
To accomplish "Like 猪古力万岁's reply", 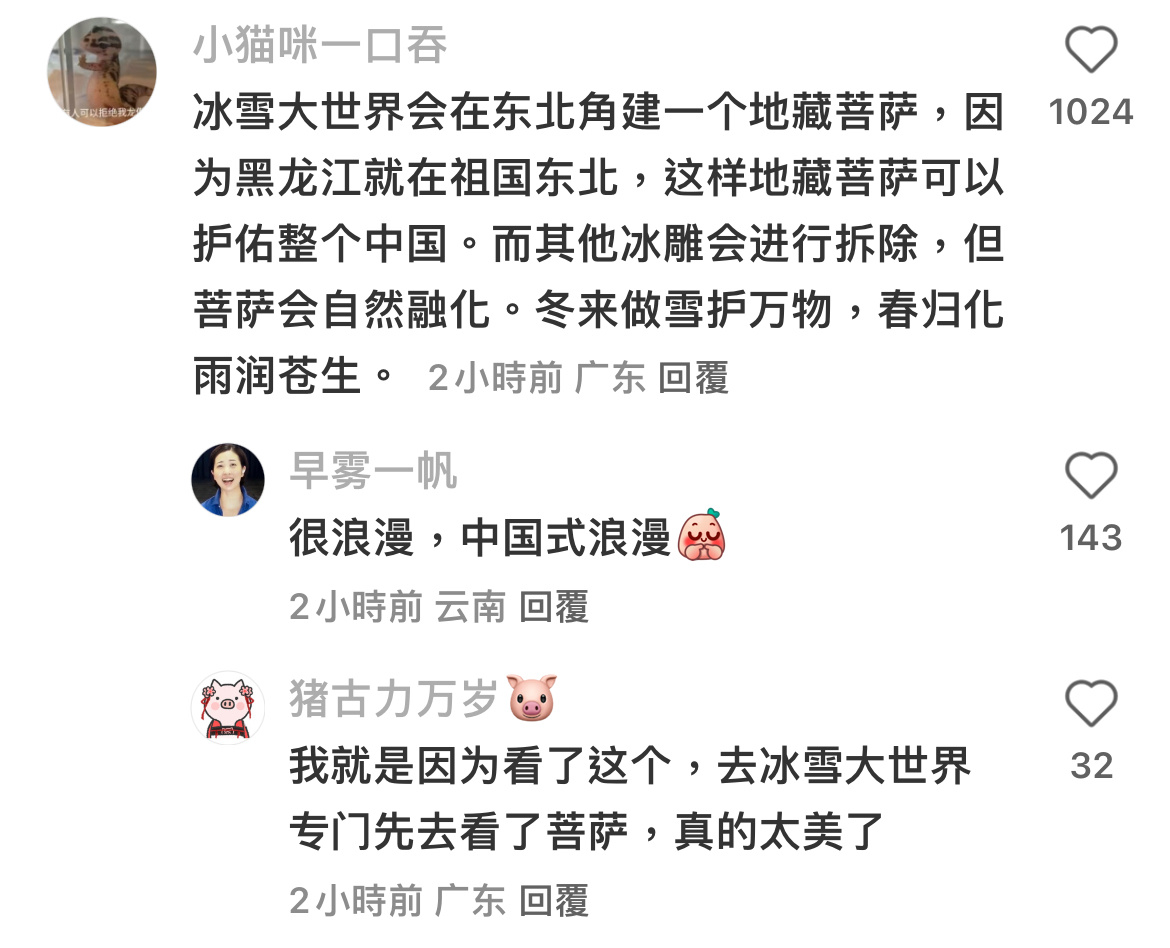I will 1090,703.
